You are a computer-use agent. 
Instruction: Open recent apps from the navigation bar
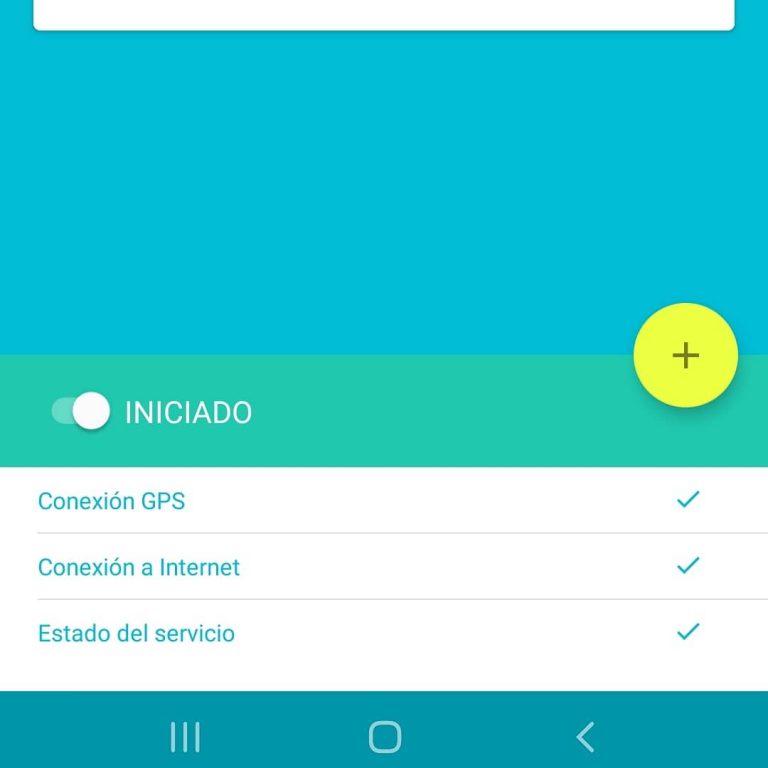[x=185, y=737]
